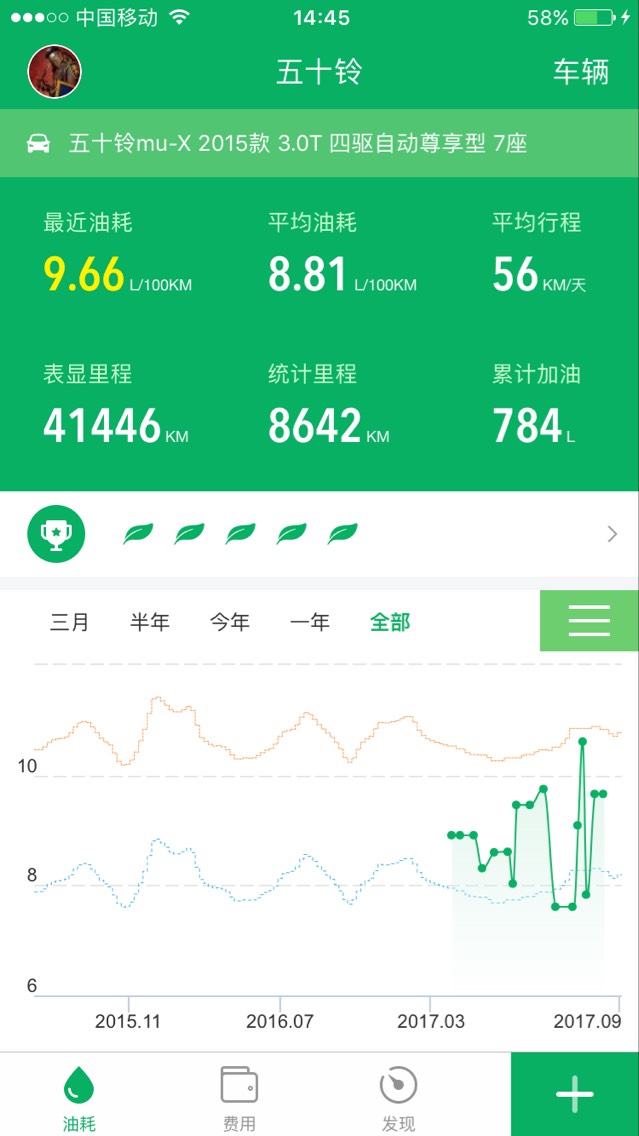Add a new fuel record with plus

point(575,1094)
